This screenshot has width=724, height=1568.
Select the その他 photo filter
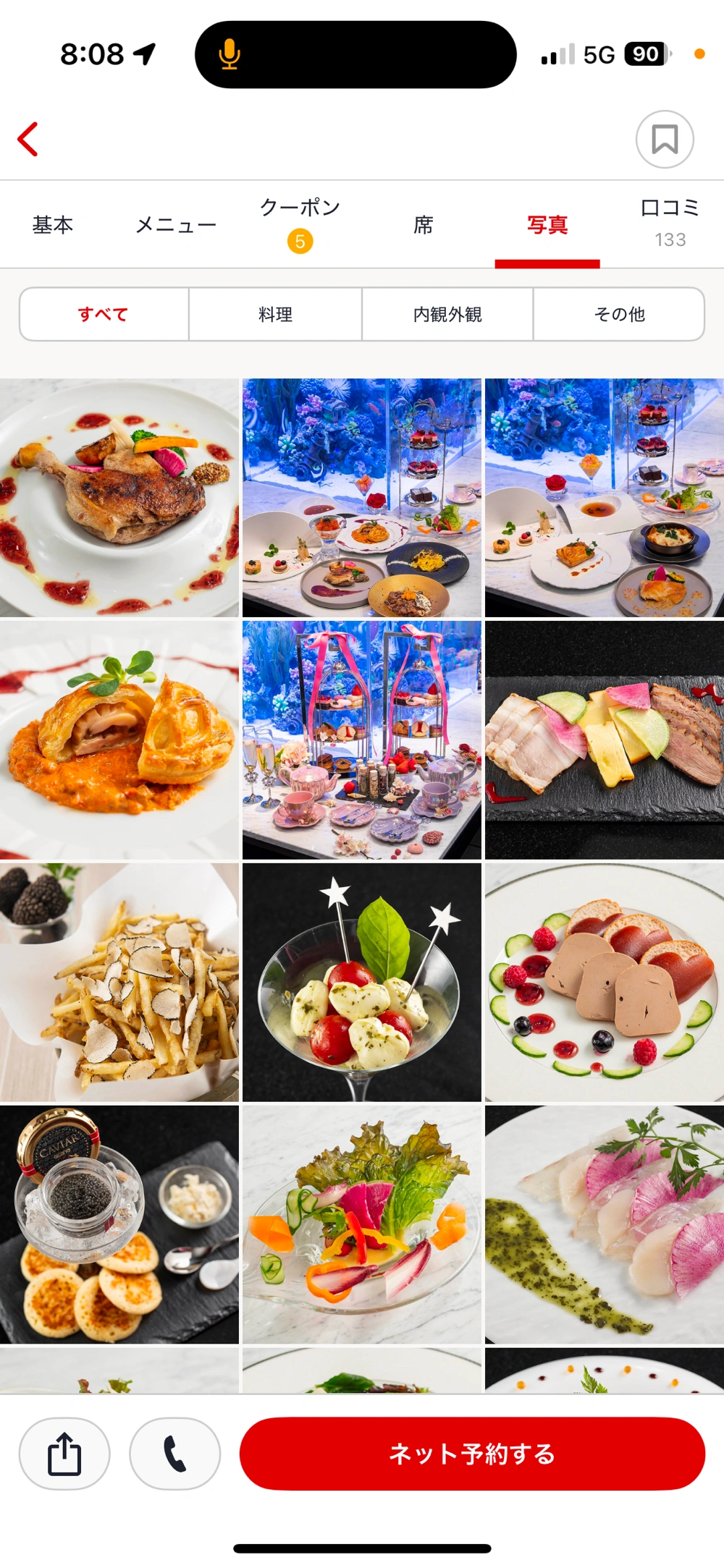pos(619,314)
